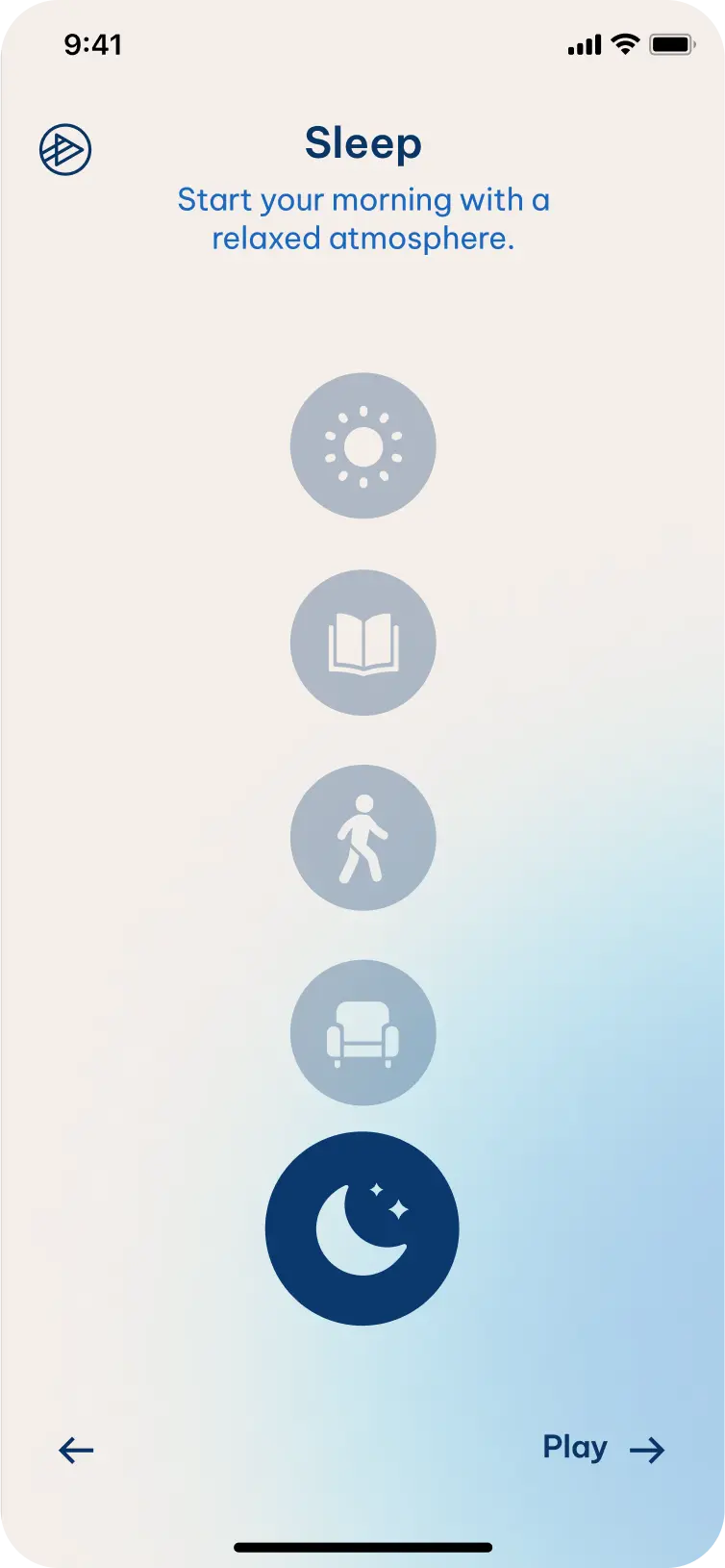Choose the open book reading mode
This screenshot has width=725, height=1568.
362,643
